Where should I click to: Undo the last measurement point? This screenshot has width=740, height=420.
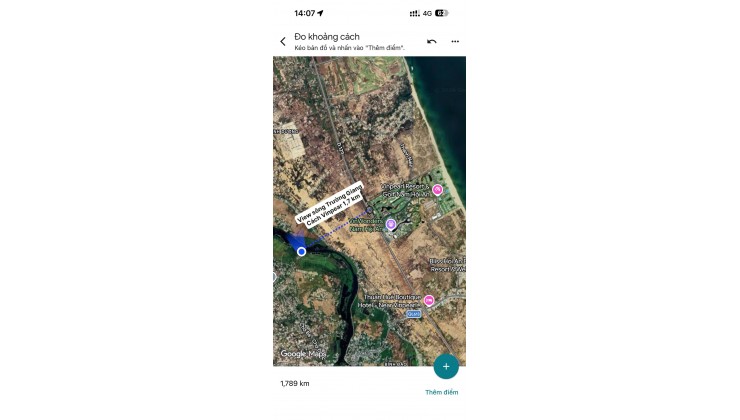click(x=432, y=42)
